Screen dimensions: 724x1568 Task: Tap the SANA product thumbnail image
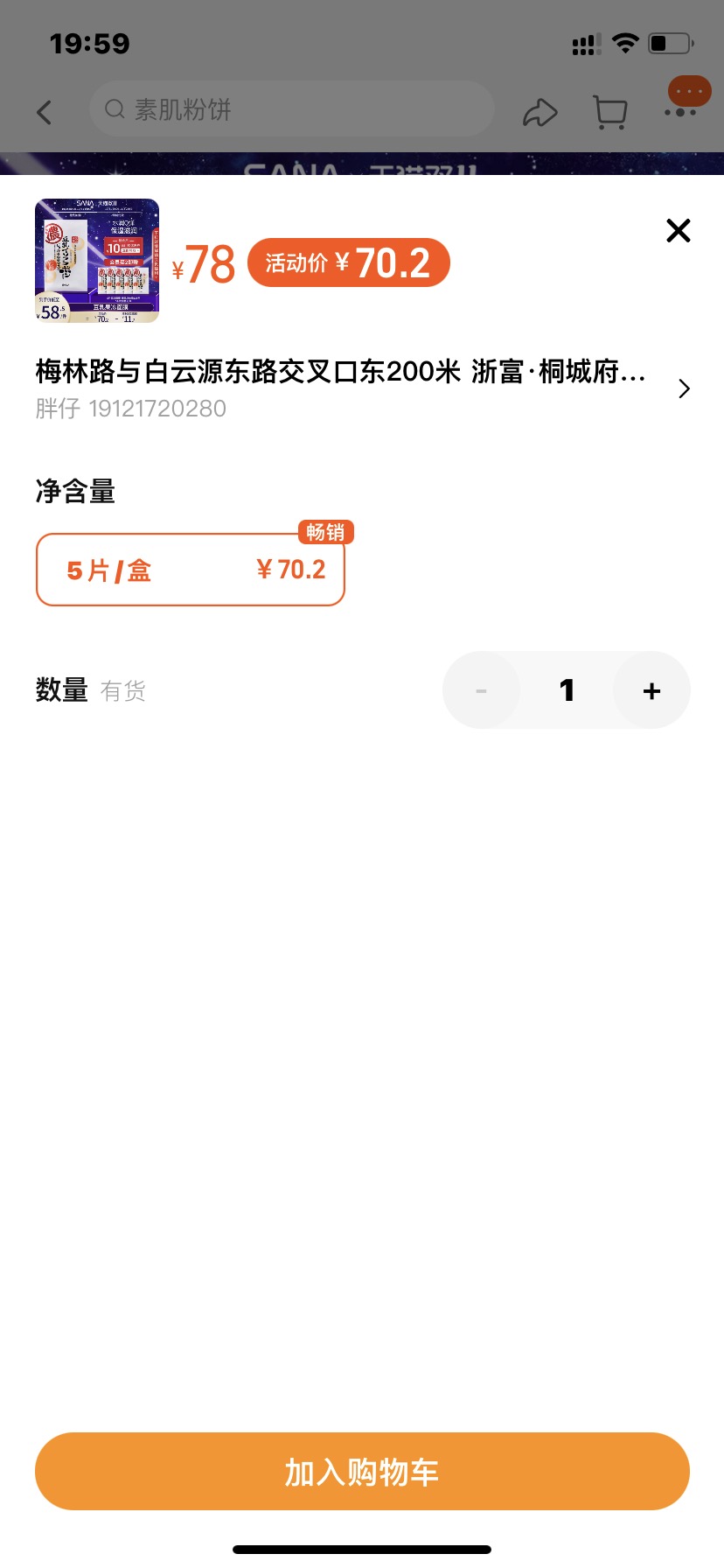tap(97, 260)
